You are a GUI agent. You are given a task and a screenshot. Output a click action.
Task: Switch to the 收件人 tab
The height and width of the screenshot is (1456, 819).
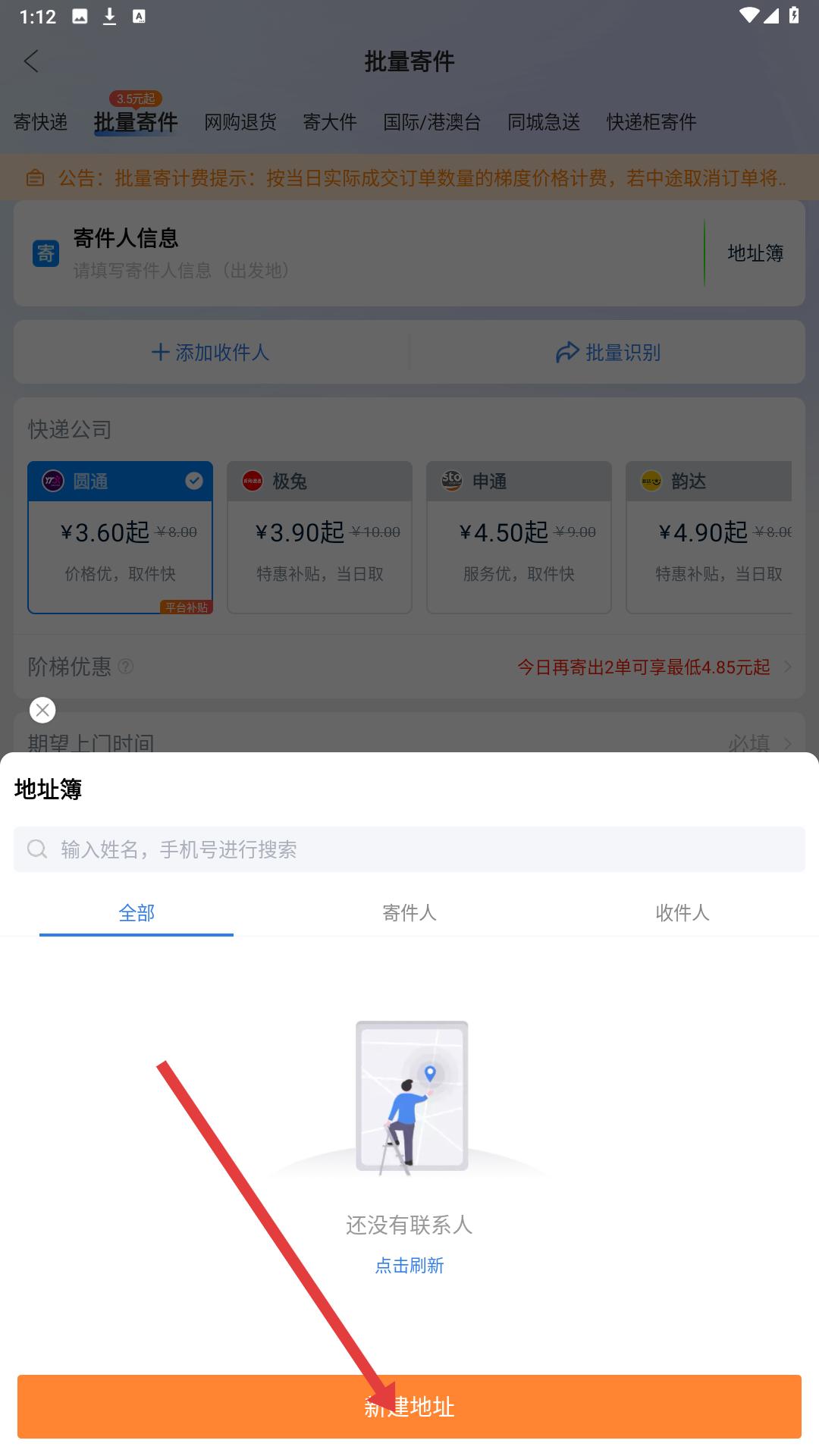click(682, 912)
